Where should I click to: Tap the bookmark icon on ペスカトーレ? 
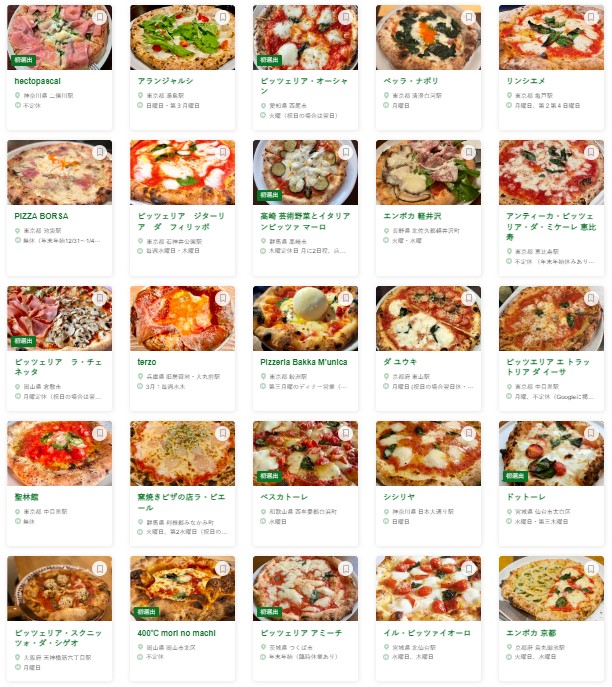[345, 433]
